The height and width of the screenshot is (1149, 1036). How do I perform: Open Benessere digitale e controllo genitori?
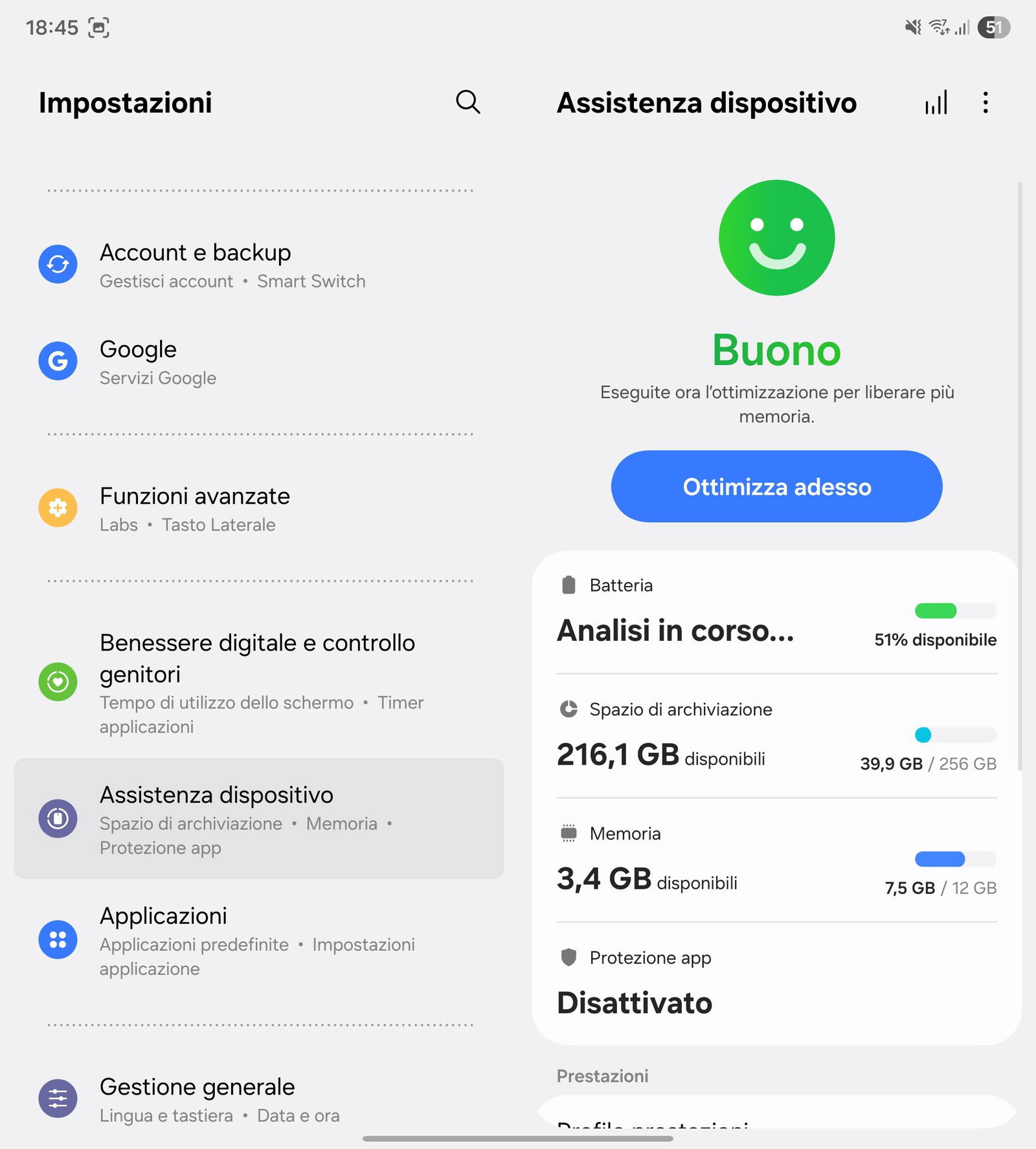[259, 682]
